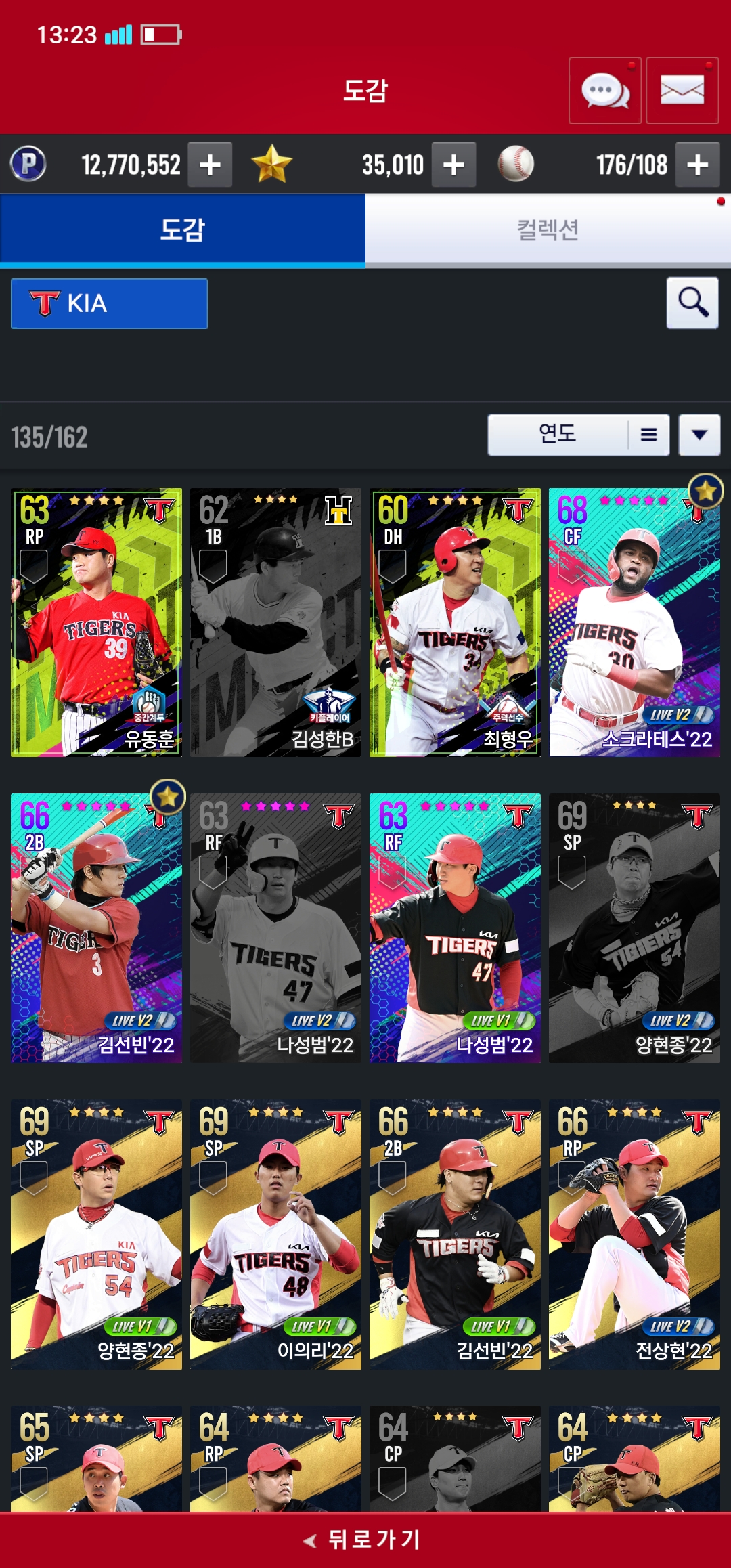Switch to the 컬렉션 tab
The width and height of the screenshot is (731, 1568).
point(548,230)
